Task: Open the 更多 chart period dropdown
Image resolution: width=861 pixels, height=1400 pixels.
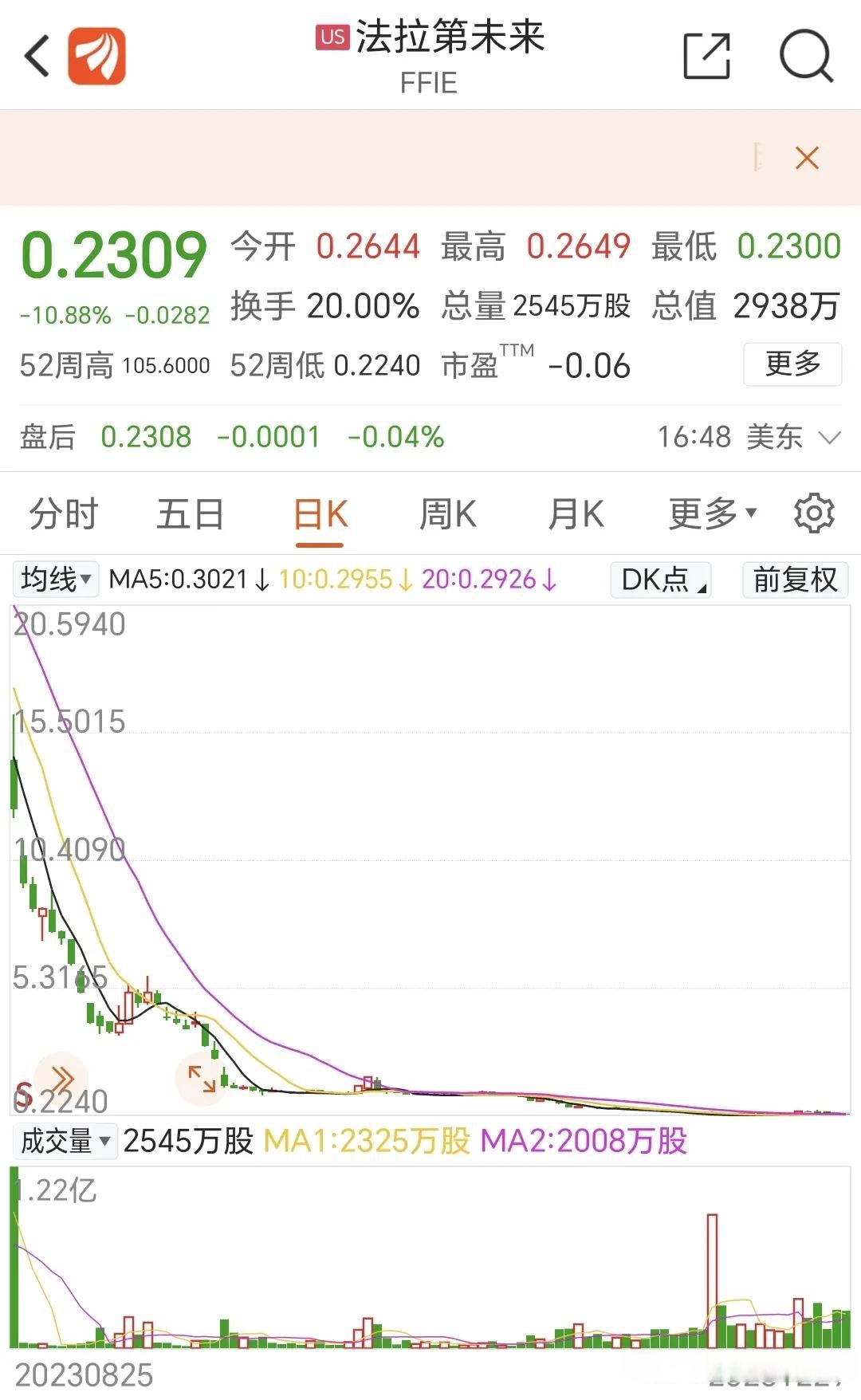Action: coord(713,513)
